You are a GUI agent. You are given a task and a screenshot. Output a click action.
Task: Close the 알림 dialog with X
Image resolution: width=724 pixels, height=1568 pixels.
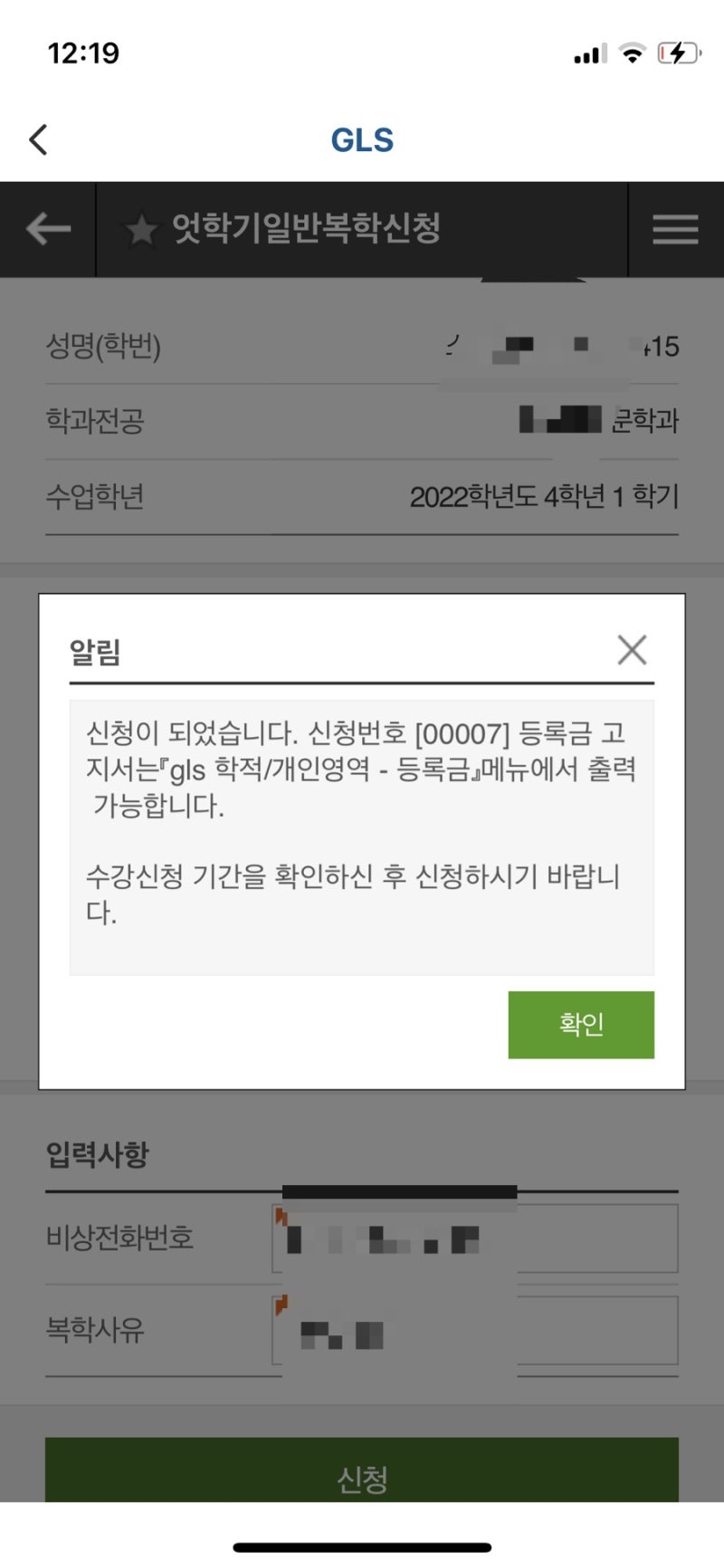coord(631,649)
